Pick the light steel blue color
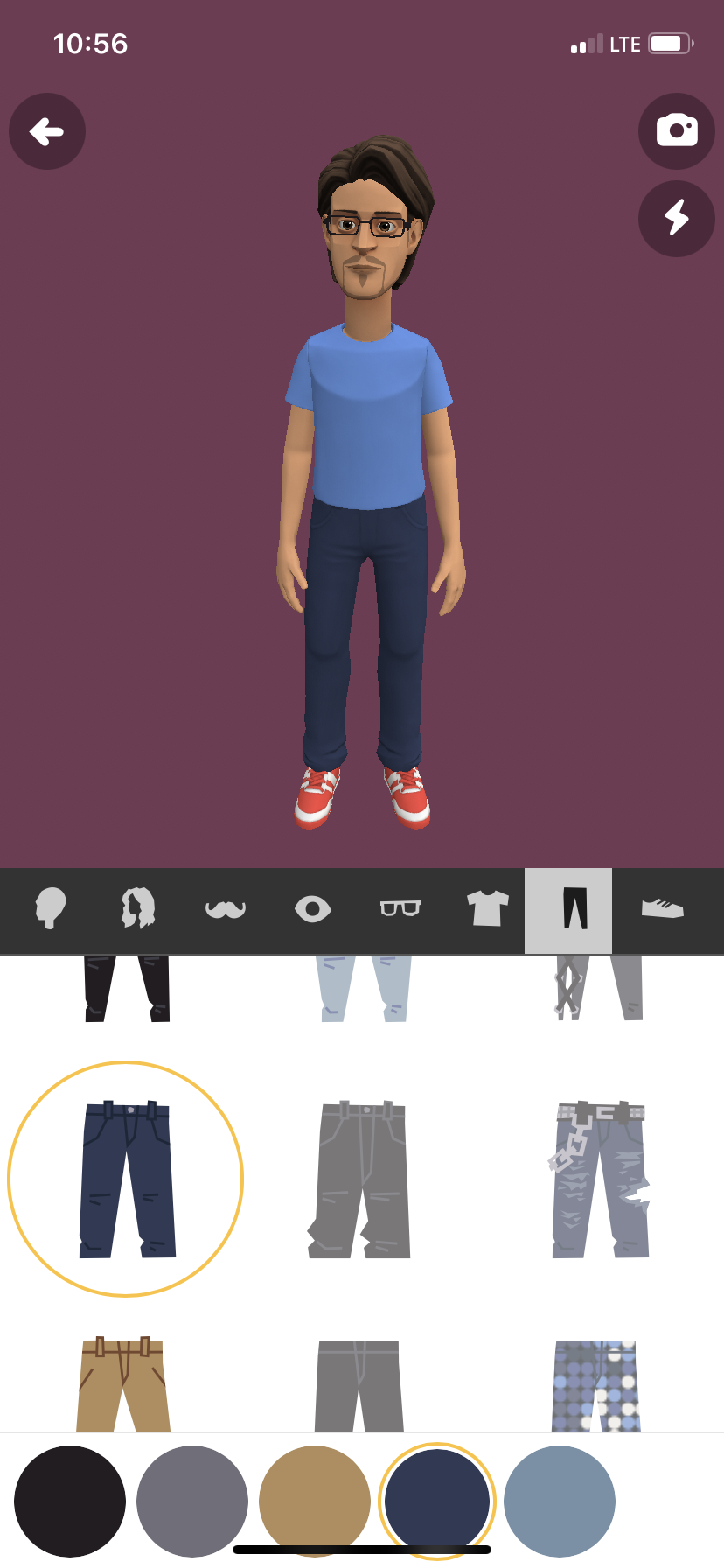Viewport: 724px width, 1568px height. pyautogui.click(x=560, y=1501)
